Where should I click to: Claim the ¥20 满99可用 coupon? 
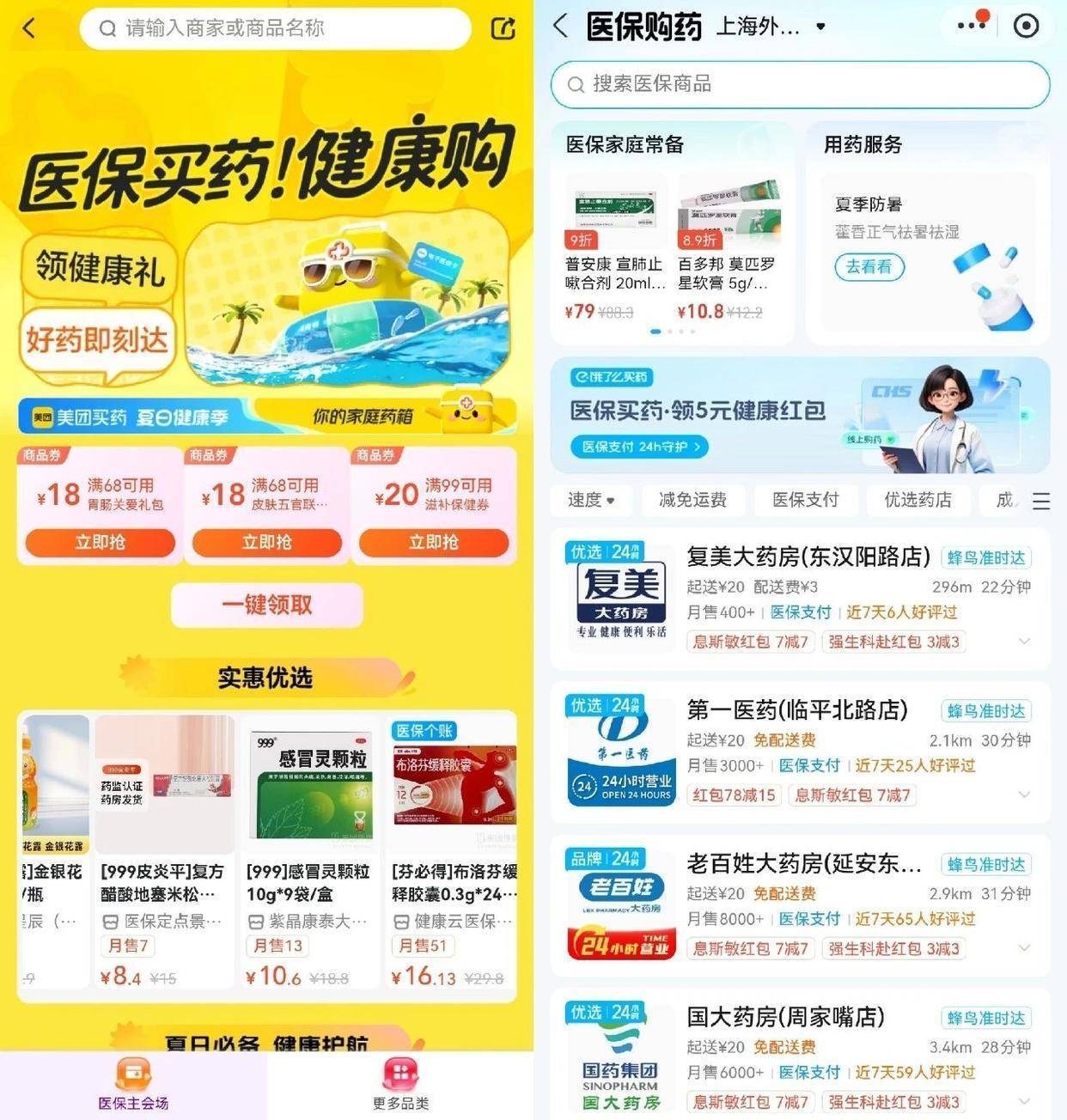click(x=434, y=542)
